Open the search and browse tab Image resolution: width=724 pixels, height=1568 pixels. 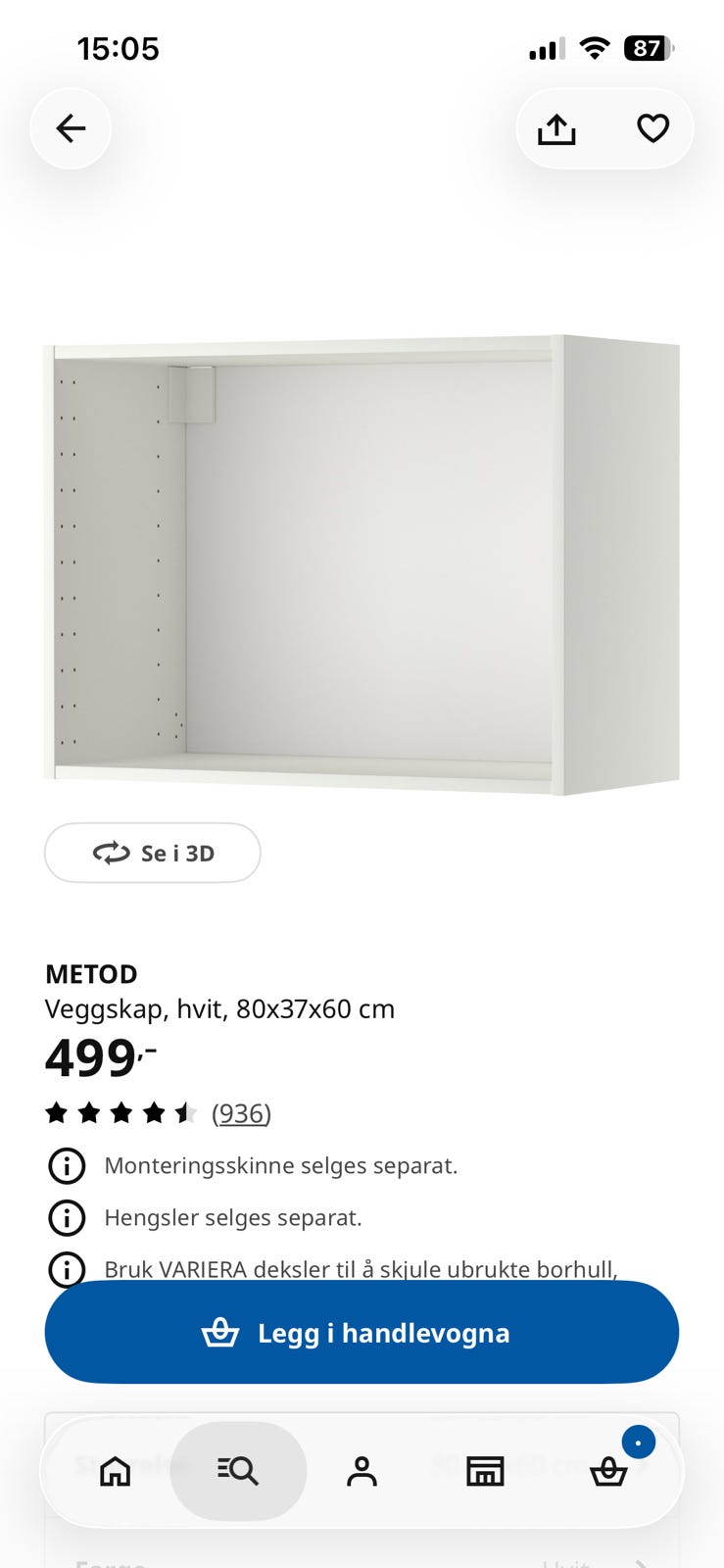coord(238,1471)
